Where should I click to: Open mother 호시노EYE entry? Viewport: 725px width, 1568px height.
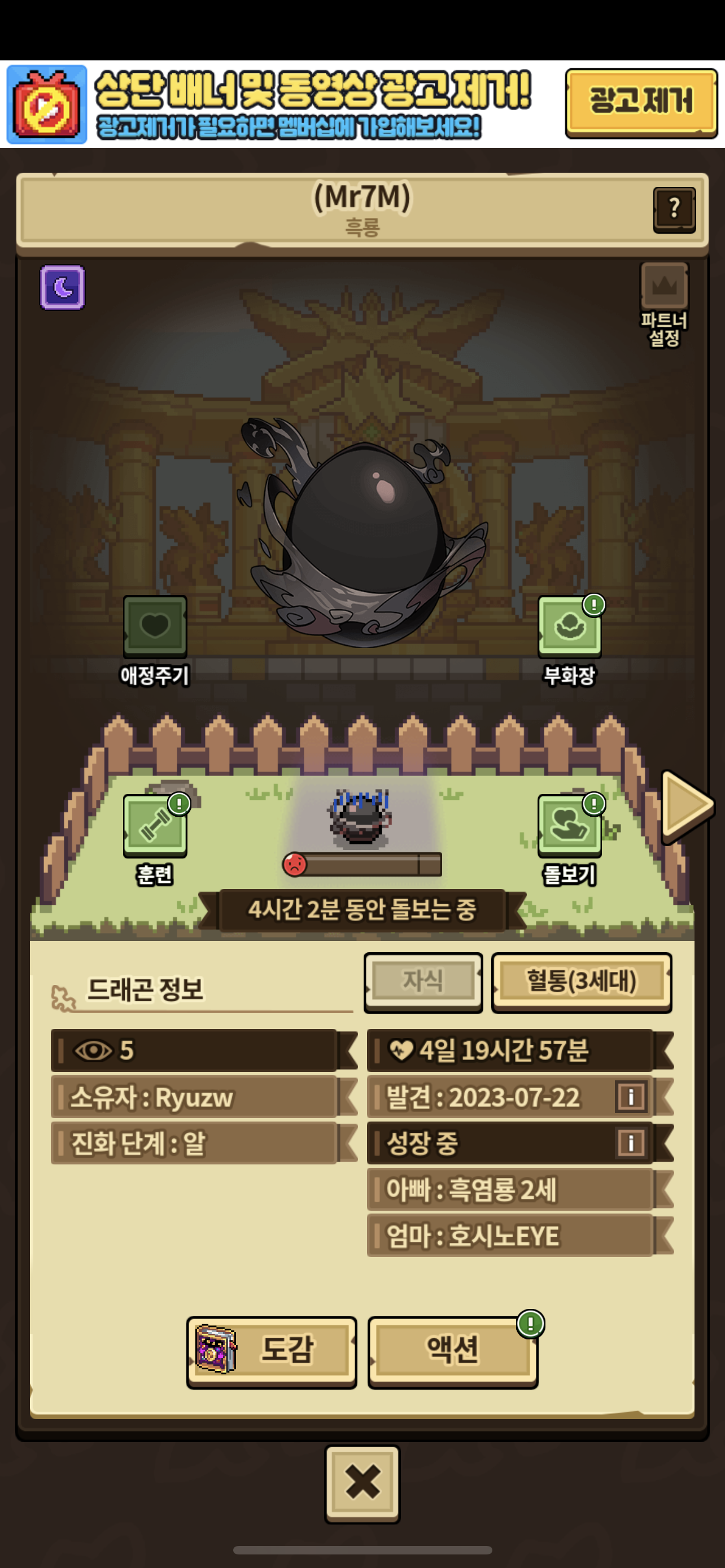(x=510, y=1235)
